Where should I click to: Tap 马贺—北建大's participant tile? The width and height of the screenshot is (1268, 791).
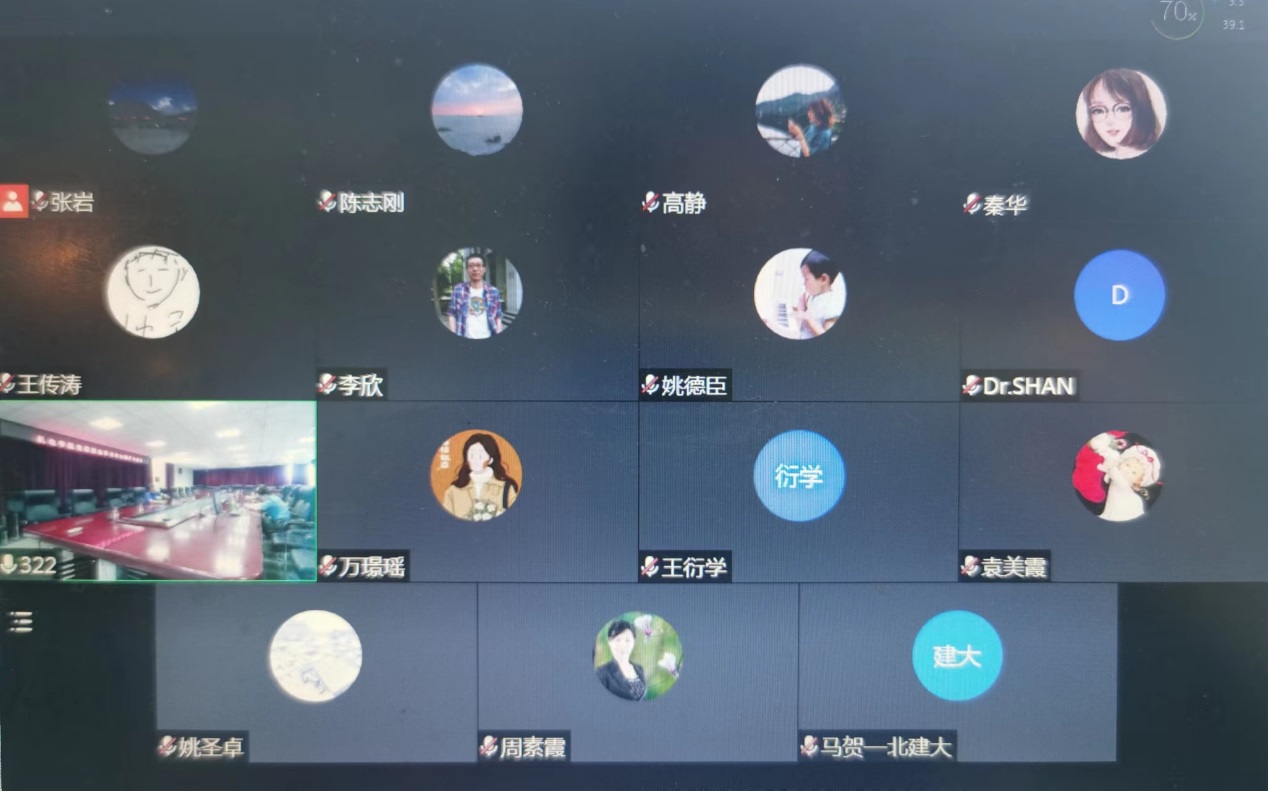coord(957,657)
